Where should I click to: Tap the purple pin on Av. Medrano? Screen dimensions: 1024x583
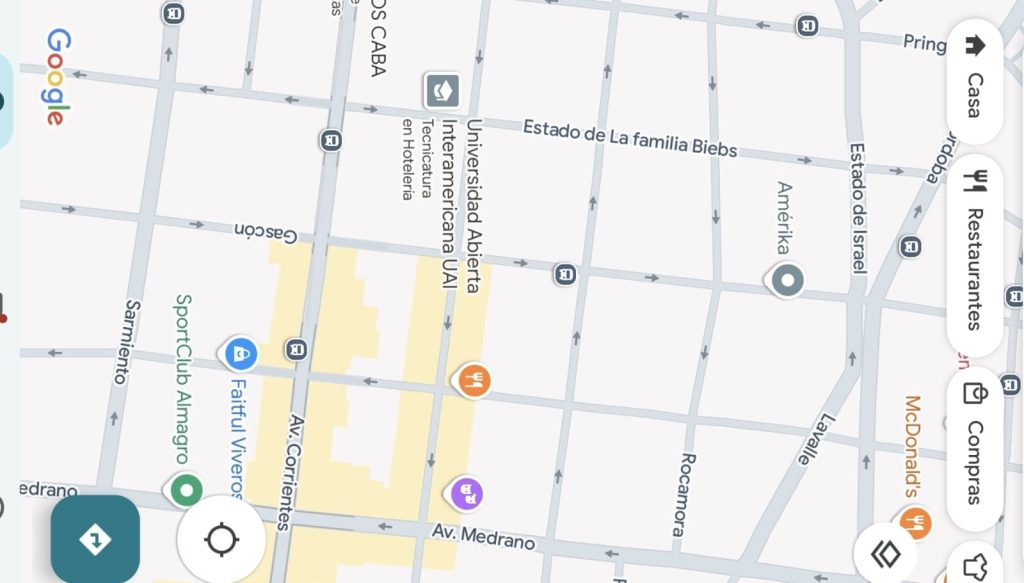466,493
